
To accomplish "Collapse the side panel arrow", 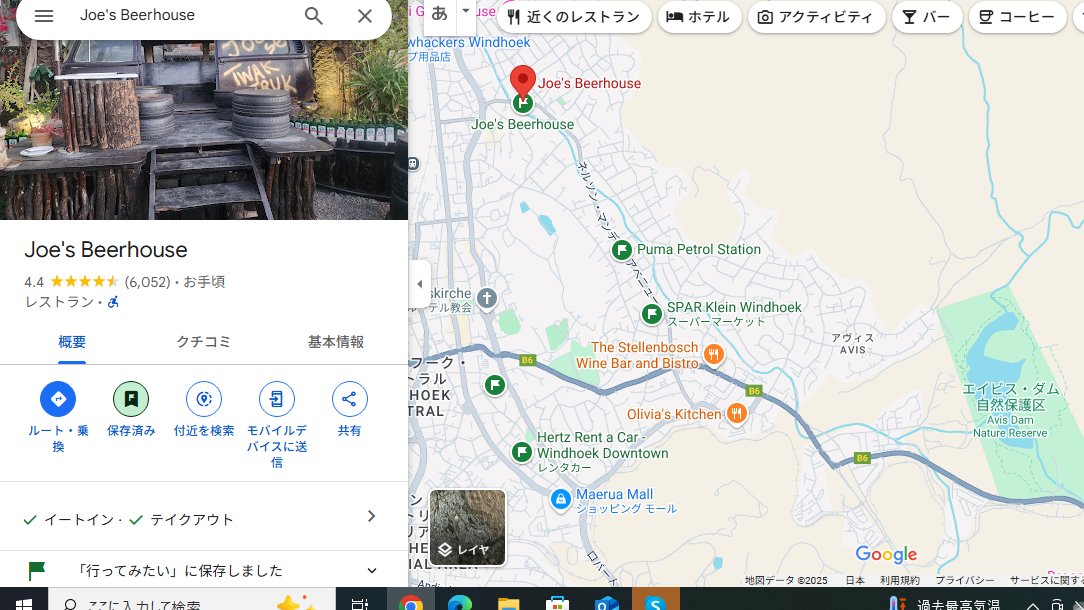I will pyautogui.click(x=420, y=284).
